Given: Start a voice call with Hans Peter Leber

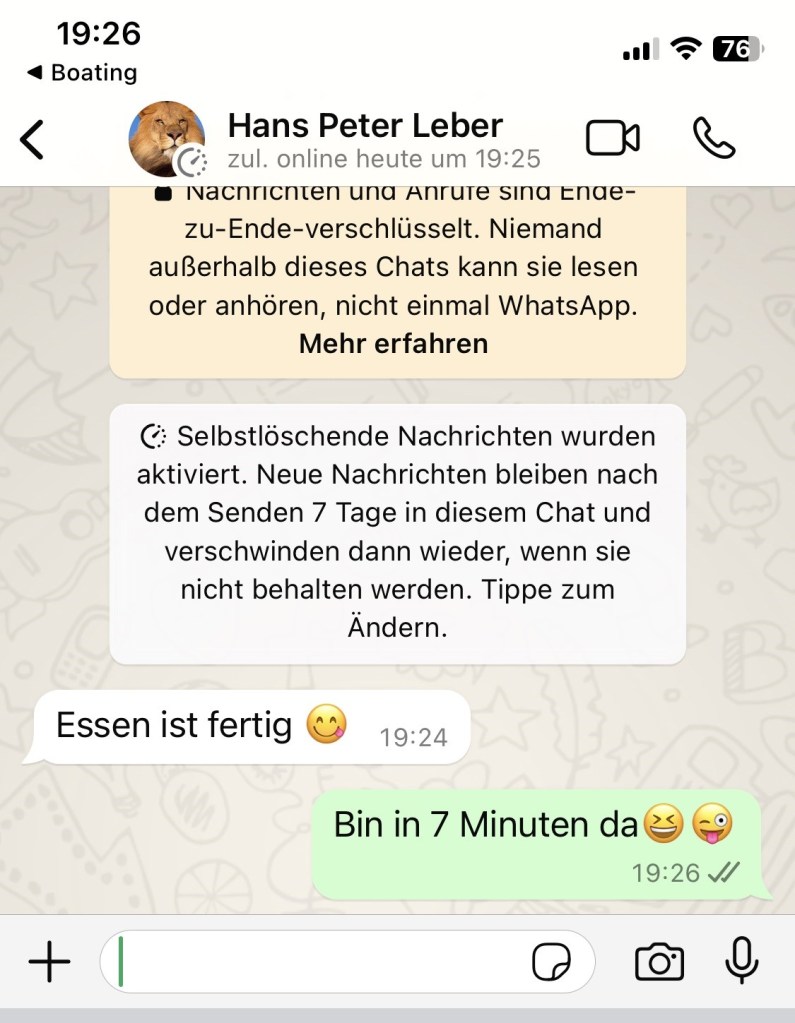Looking at the screenshot, I should [x=713, y=139].
